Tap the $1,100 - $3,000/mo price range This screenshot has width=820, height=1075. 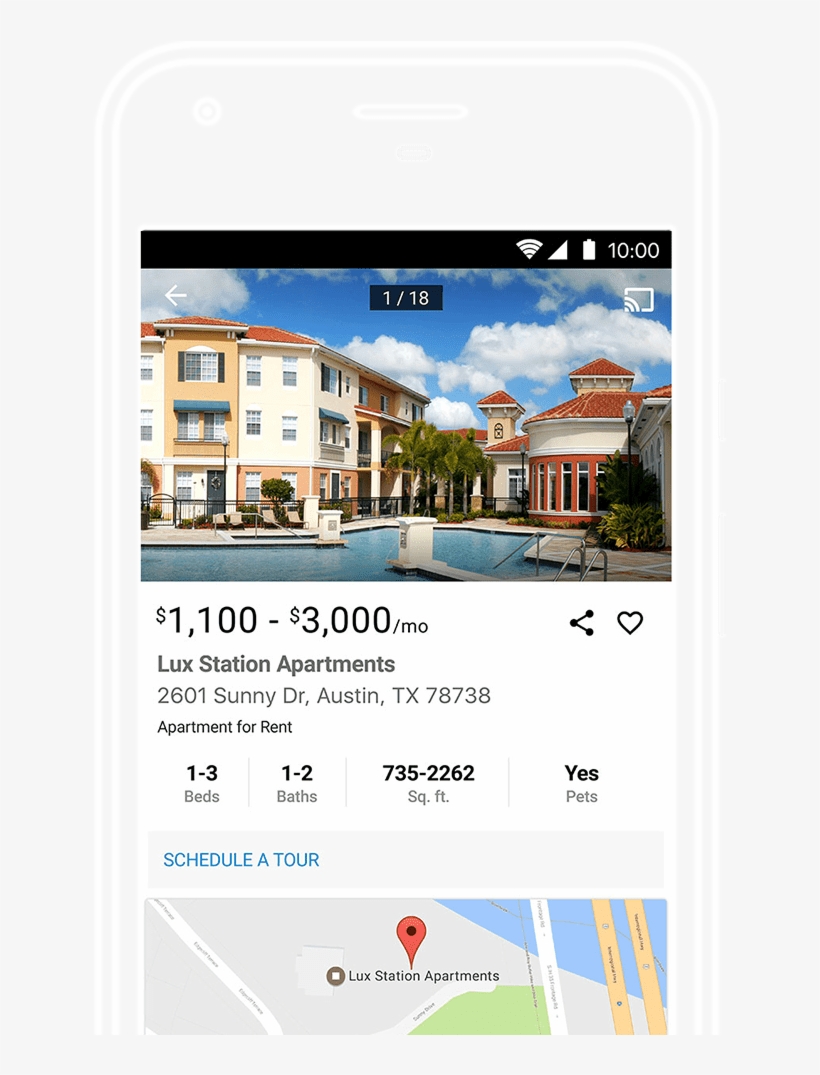pyautogui.click(x=290, y=619)
